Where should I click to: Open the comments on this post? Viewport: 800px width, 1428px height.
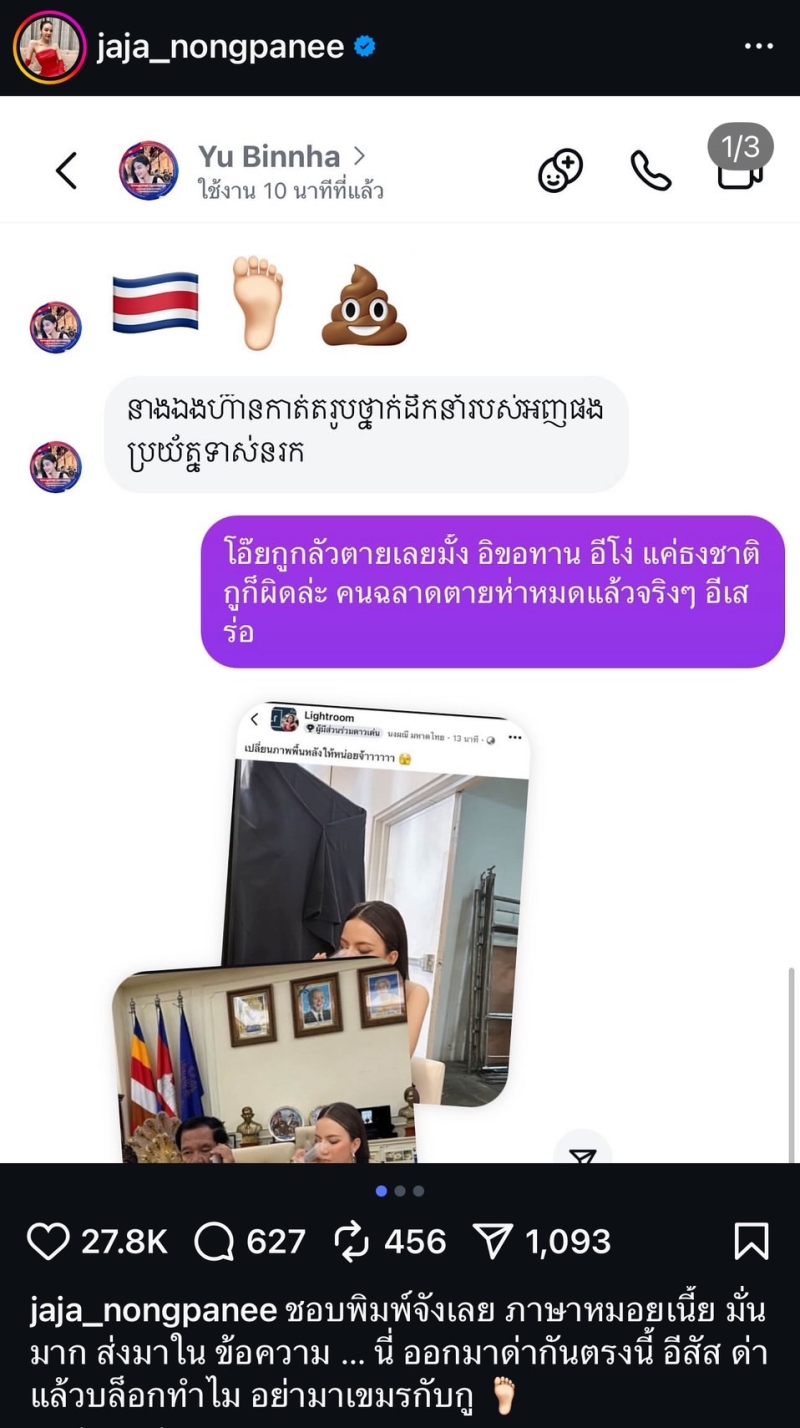(x=214, y=1241)
